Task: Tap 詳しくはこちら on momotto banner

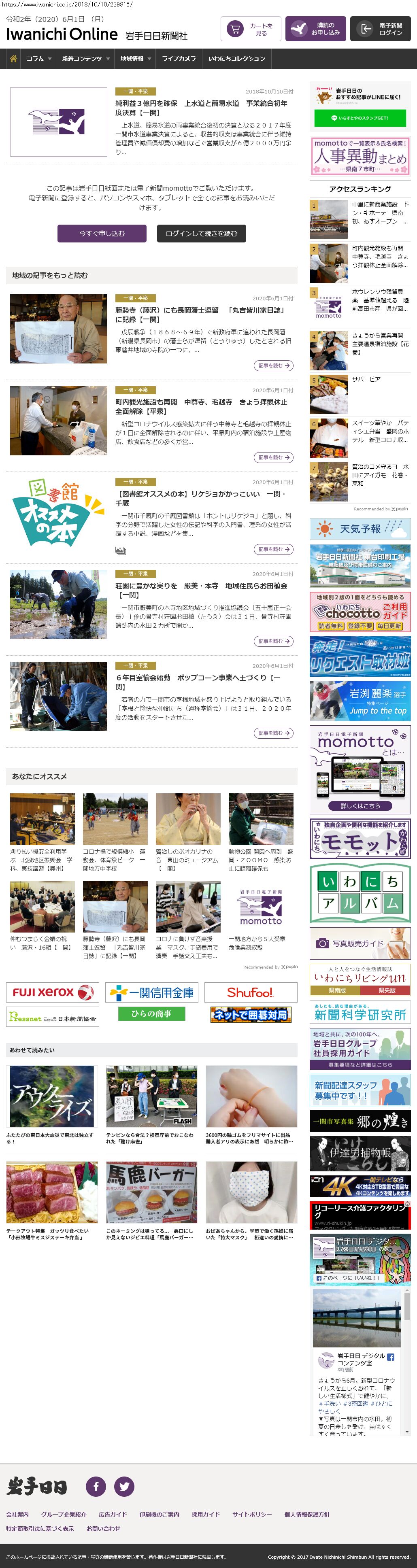Action: click(x=360, y=805)
